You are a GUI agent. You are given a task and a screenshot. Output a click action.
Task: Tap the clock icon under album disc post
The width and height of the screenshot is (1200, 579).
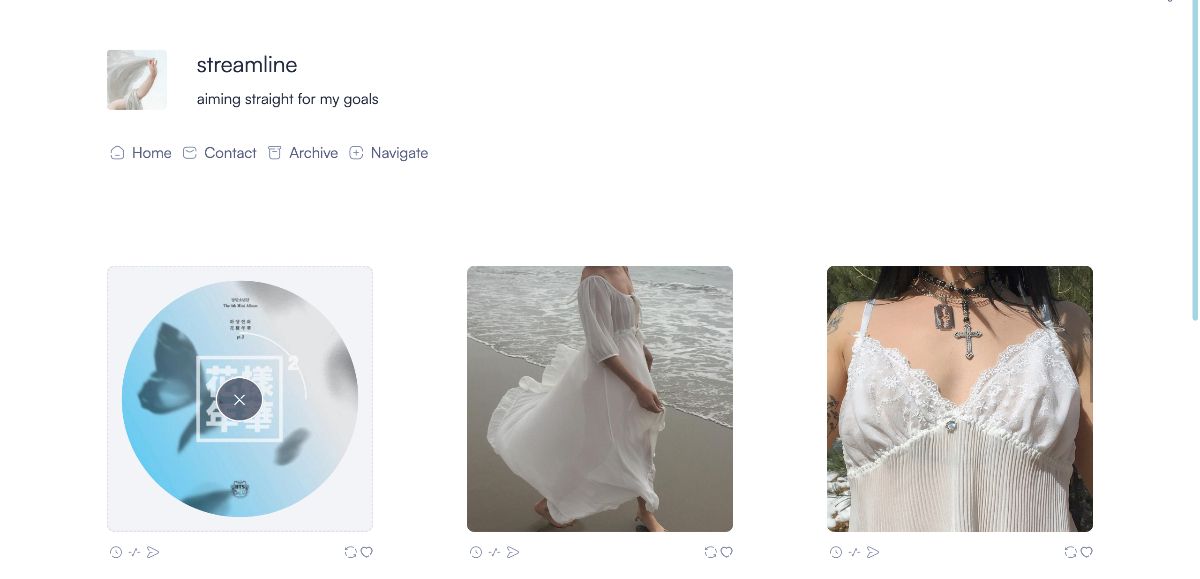click(116, 552)
